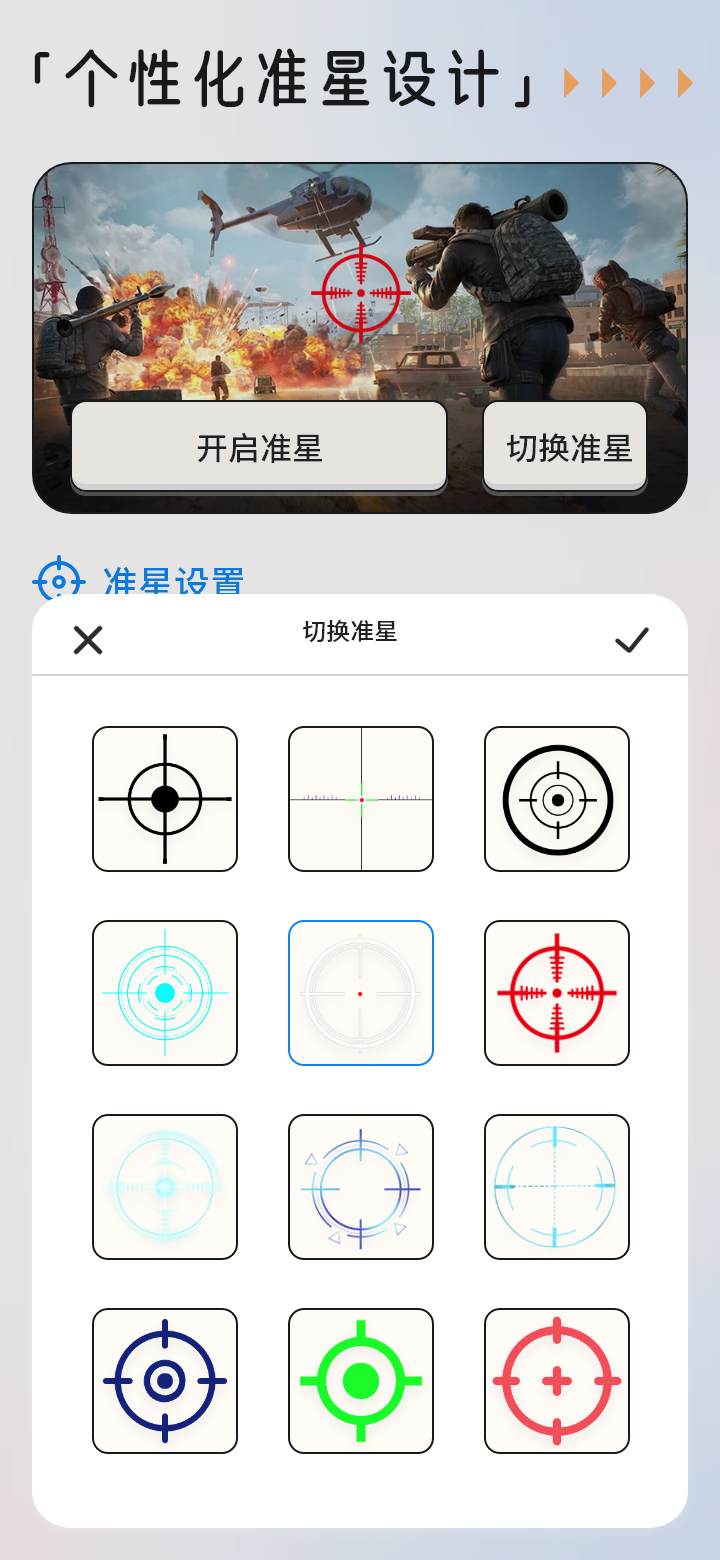
Task: Select the red tactical scope crosshair
Action: coord(556,992)
